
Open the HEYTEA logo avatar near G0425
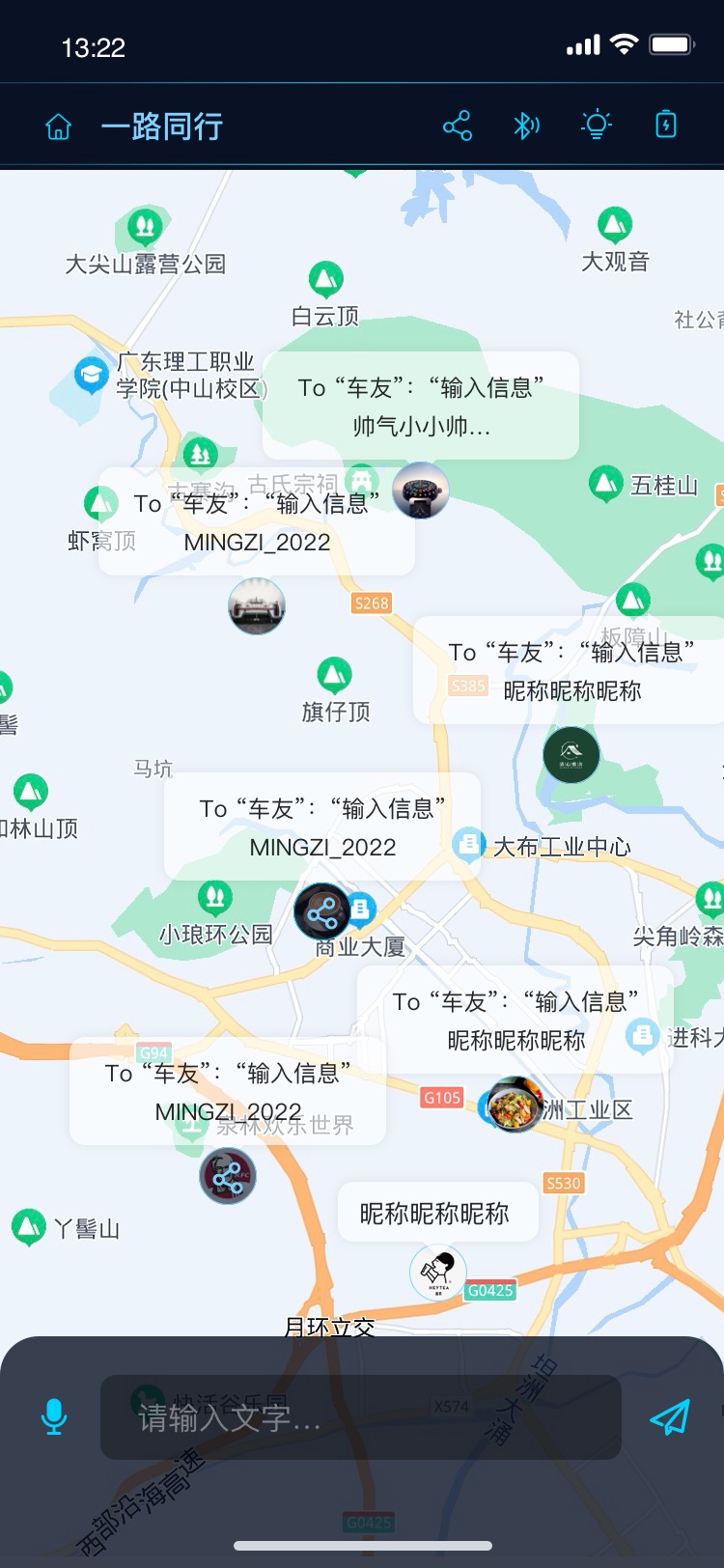437,1271
